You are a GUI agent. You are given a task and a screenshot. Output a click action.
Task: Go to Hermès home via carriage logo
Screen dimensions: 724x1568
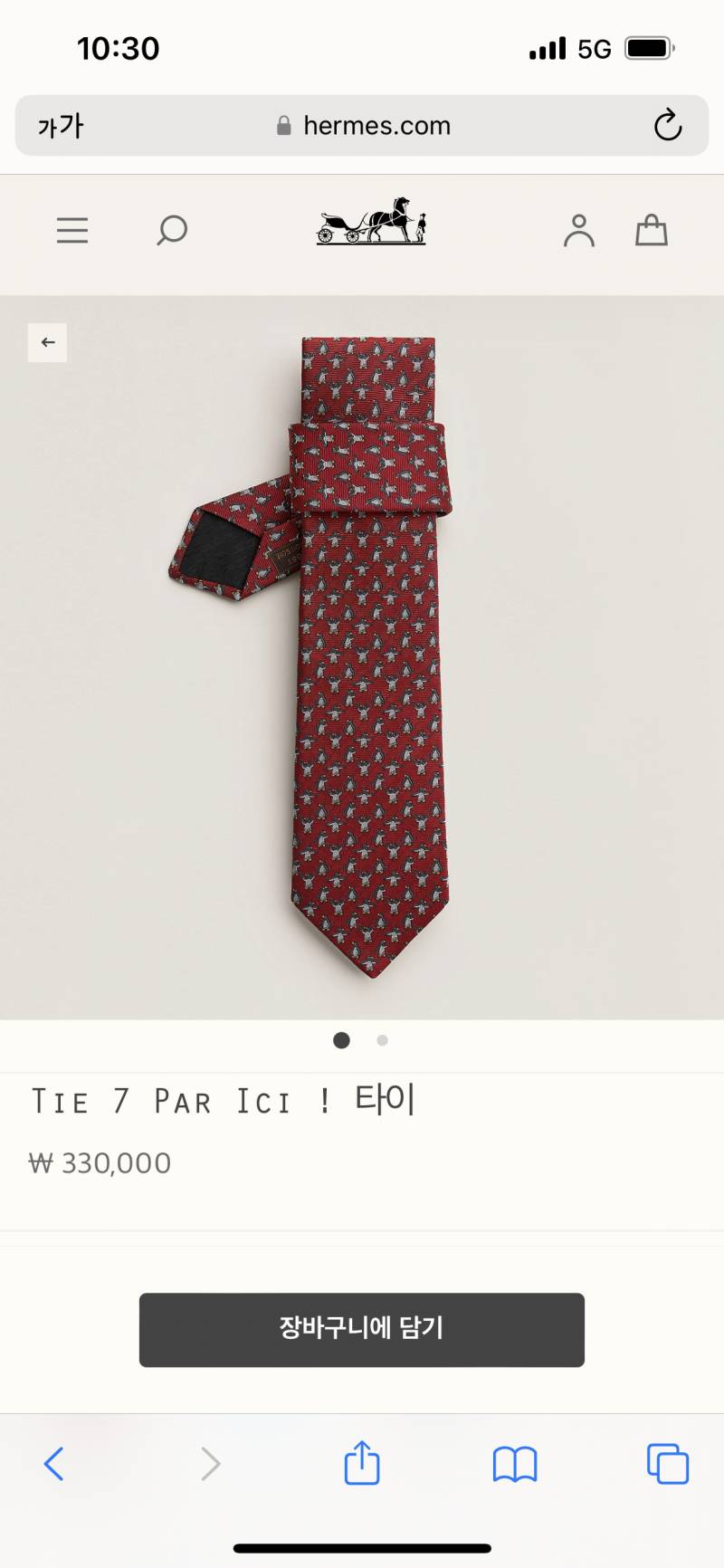(371, 223)
